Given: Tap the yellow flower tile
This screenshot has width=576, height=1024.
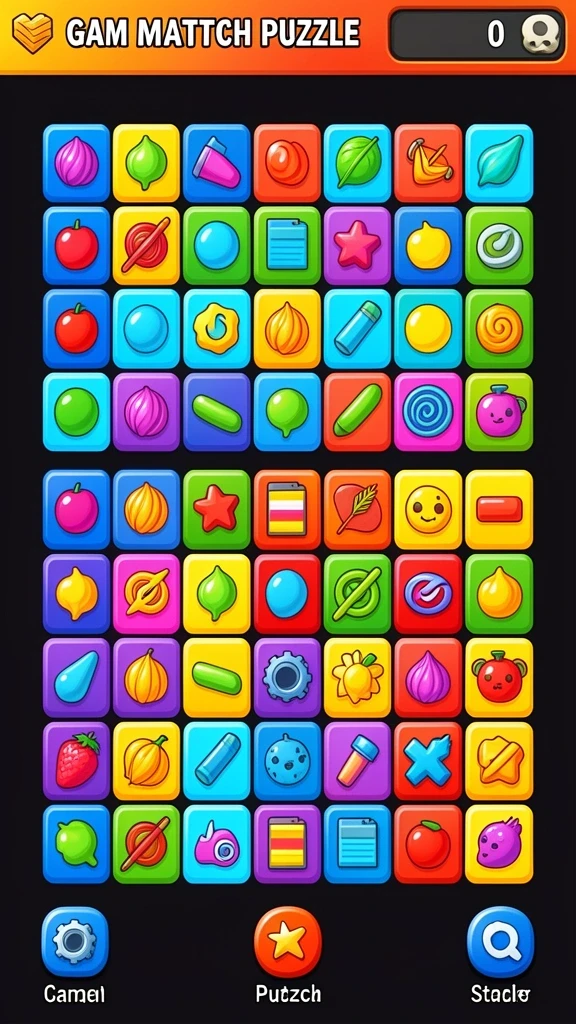Looking at the screenshot, I should tap(357, 678).
